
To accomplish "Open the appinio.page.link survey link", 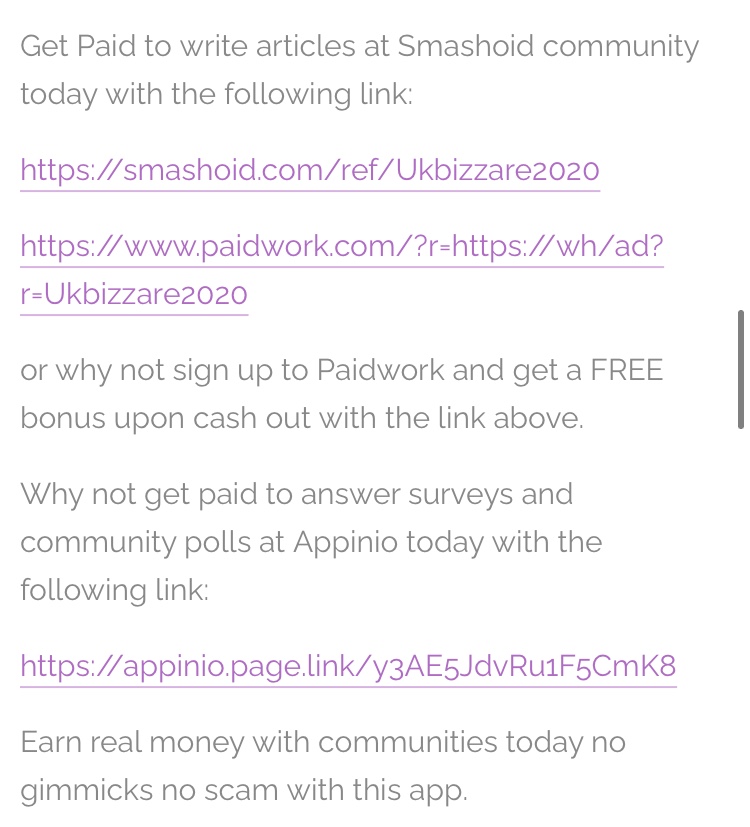I will [x=347, y=666].
